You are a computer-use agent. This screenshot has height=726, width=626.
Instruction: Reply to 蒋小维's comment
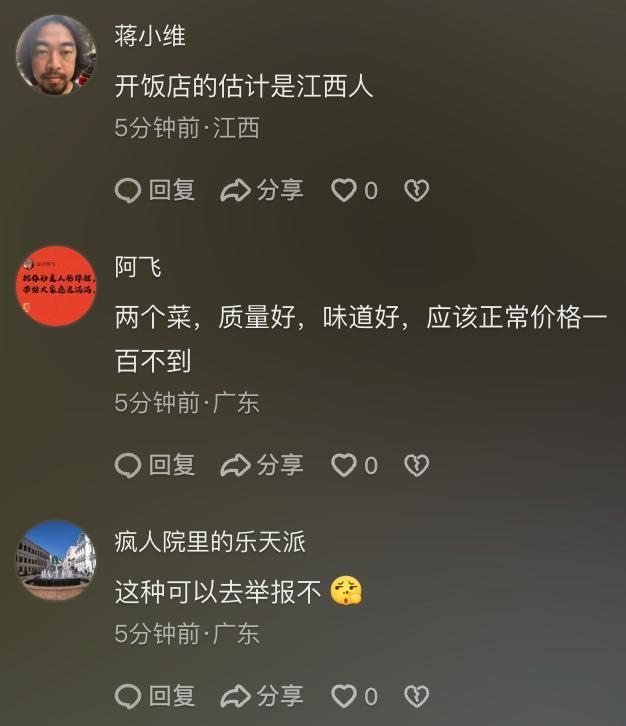[155, 190]
